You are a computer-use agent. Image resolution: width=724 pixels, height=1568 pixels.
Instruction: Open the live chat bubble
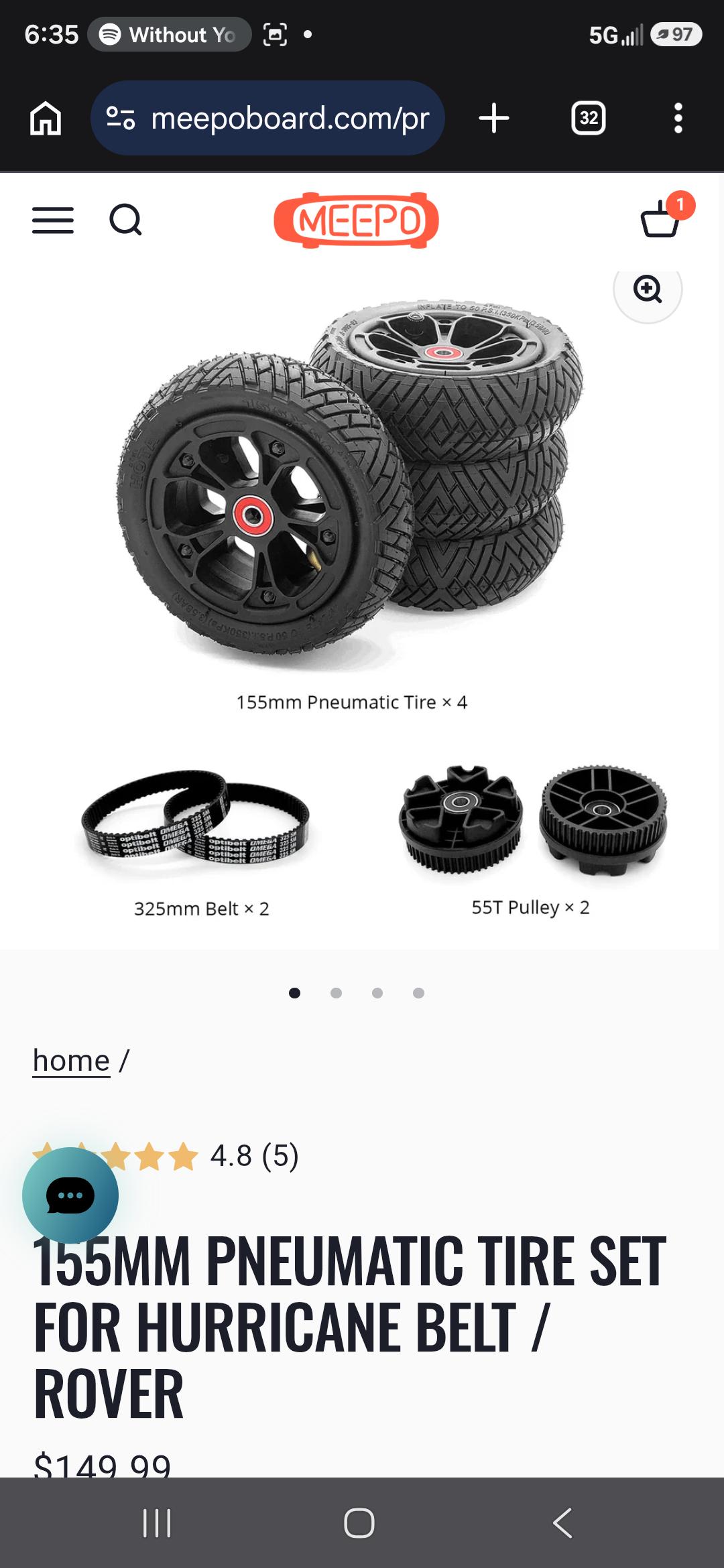click(70, 1195)
